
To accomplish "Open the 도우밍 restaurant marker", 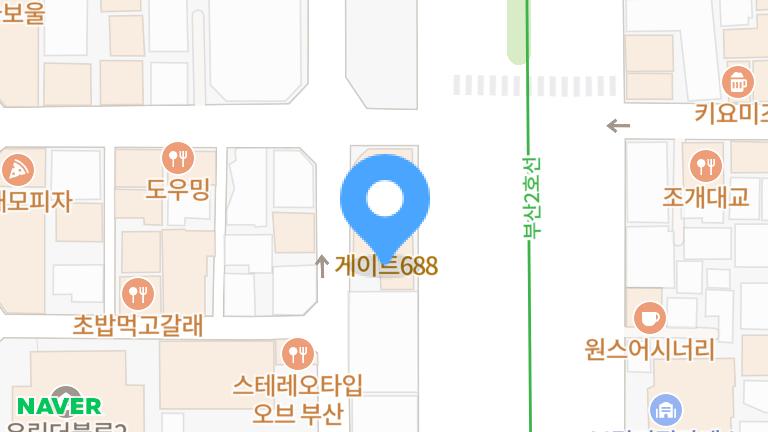I will 178,158.
